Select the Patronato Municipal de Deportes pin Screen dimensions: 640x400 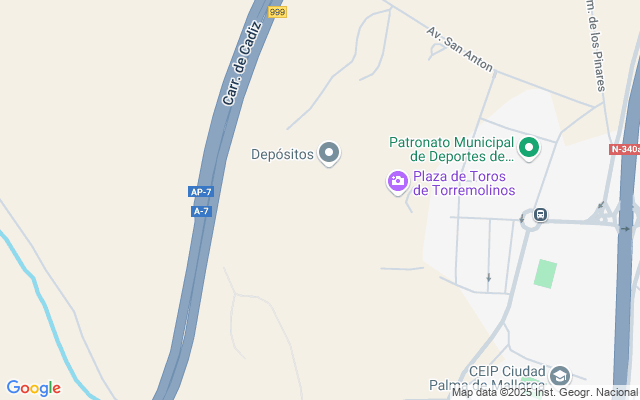528,150
